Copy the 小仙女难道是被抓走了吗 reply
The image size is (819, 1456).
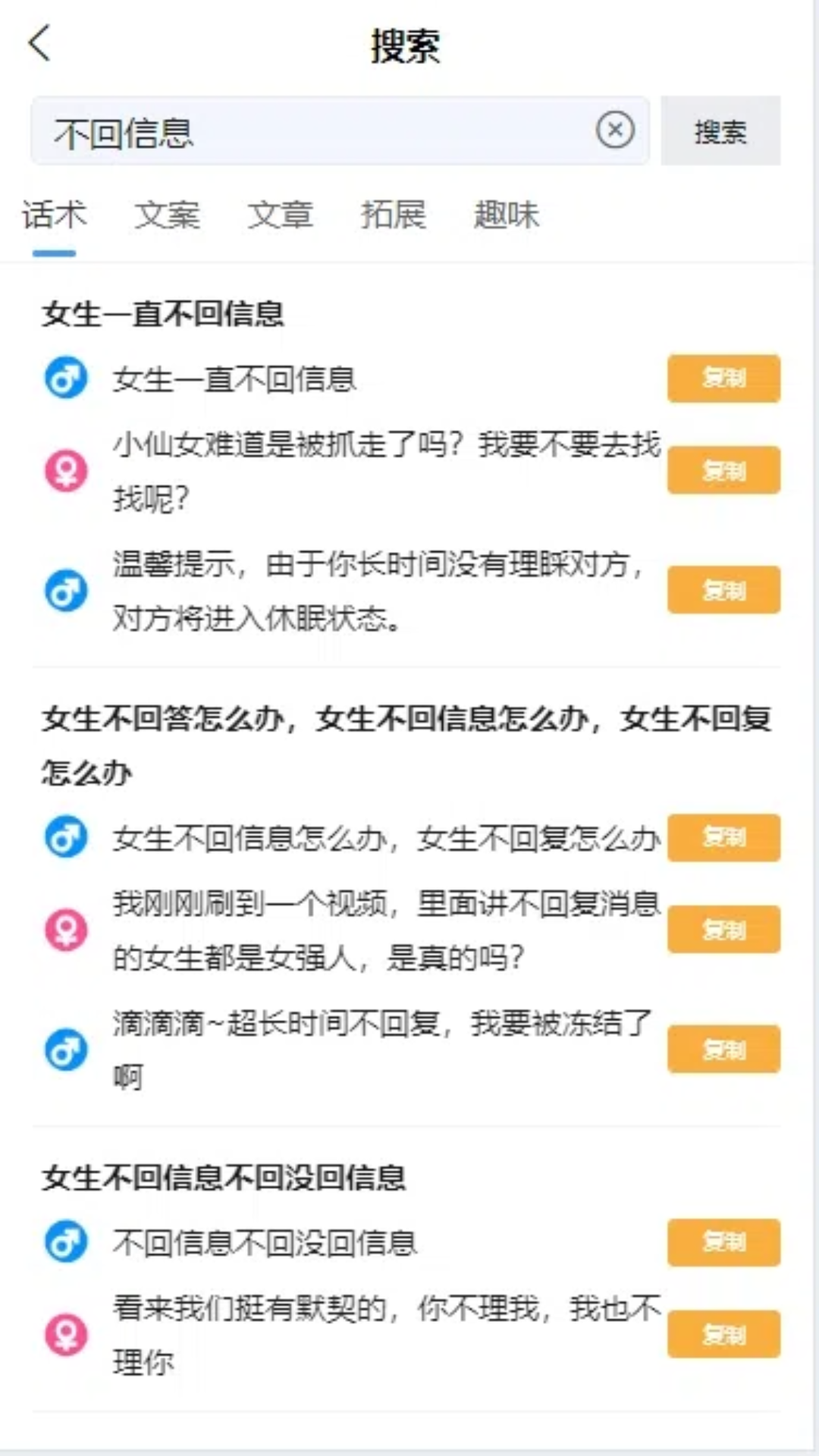(723, 470)
